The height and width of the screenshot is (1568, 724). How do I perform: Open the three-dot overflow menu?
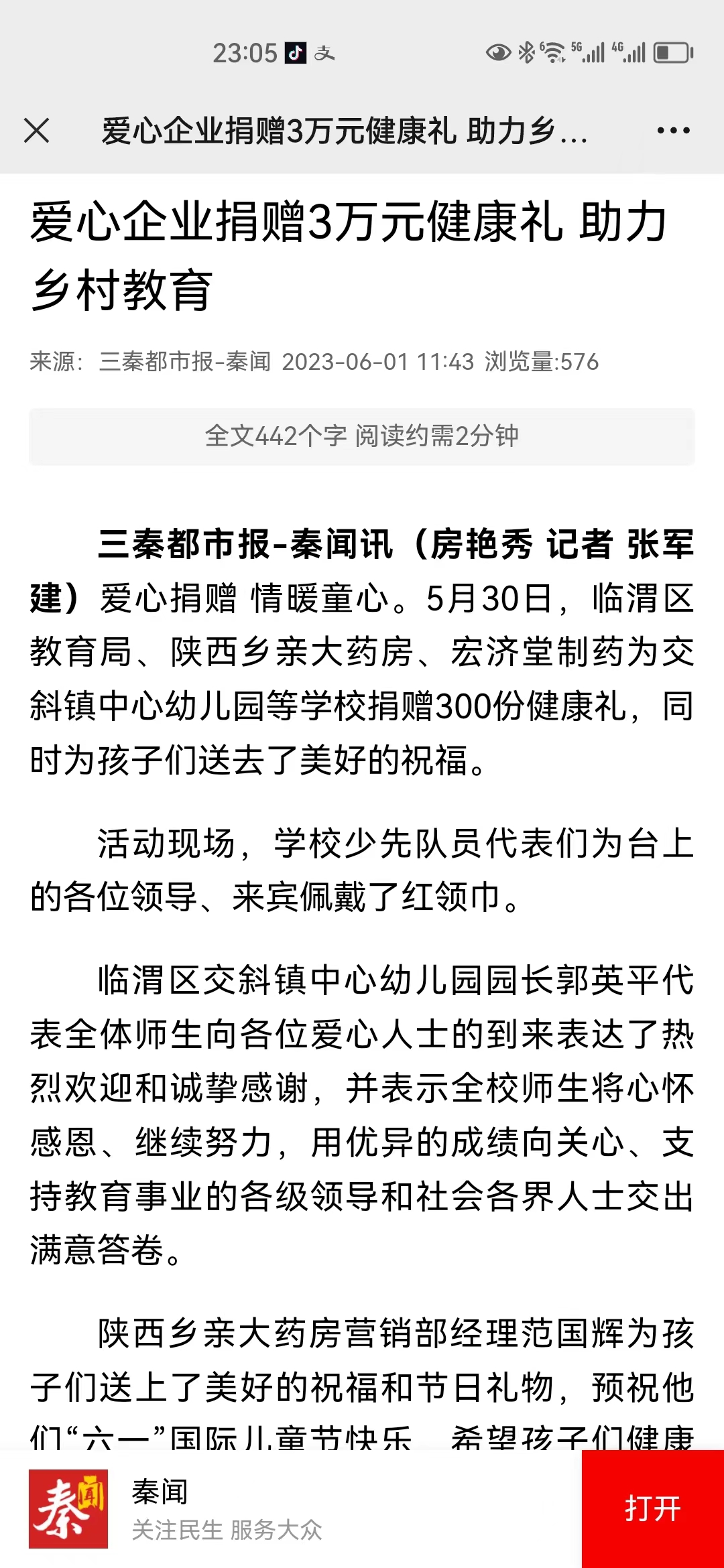point(673,131)
